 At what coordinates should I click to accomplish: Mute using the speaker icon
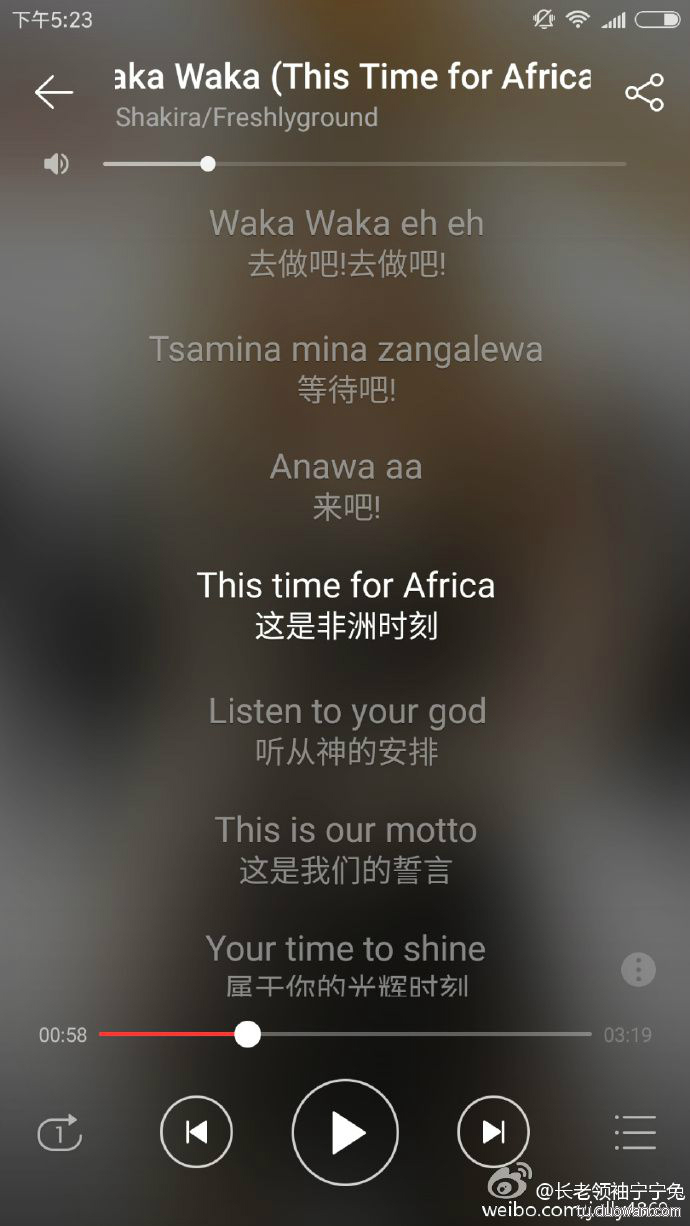(57, 164)
